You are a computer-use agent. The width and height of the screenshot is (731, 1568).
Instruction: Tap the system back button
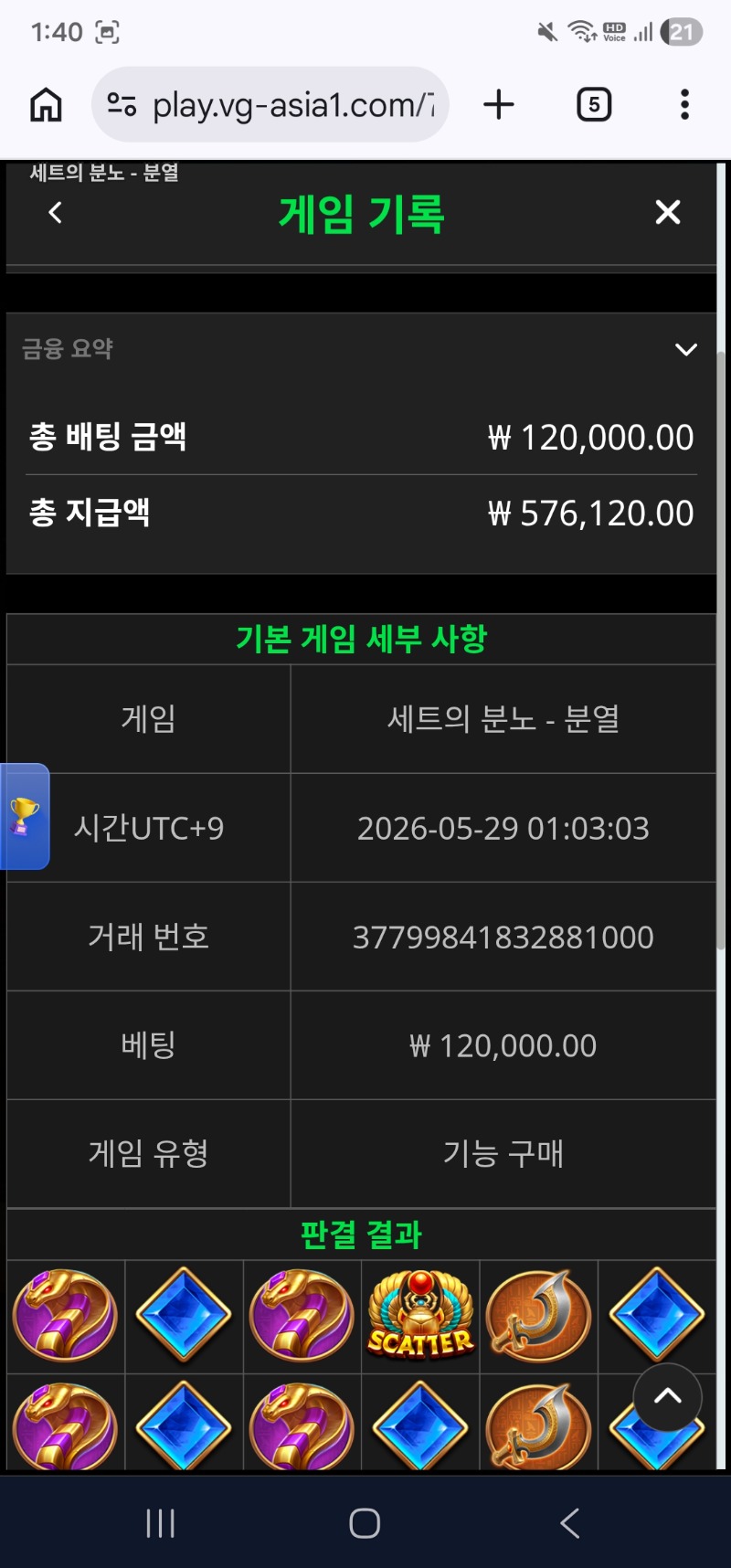[570, 1523]
